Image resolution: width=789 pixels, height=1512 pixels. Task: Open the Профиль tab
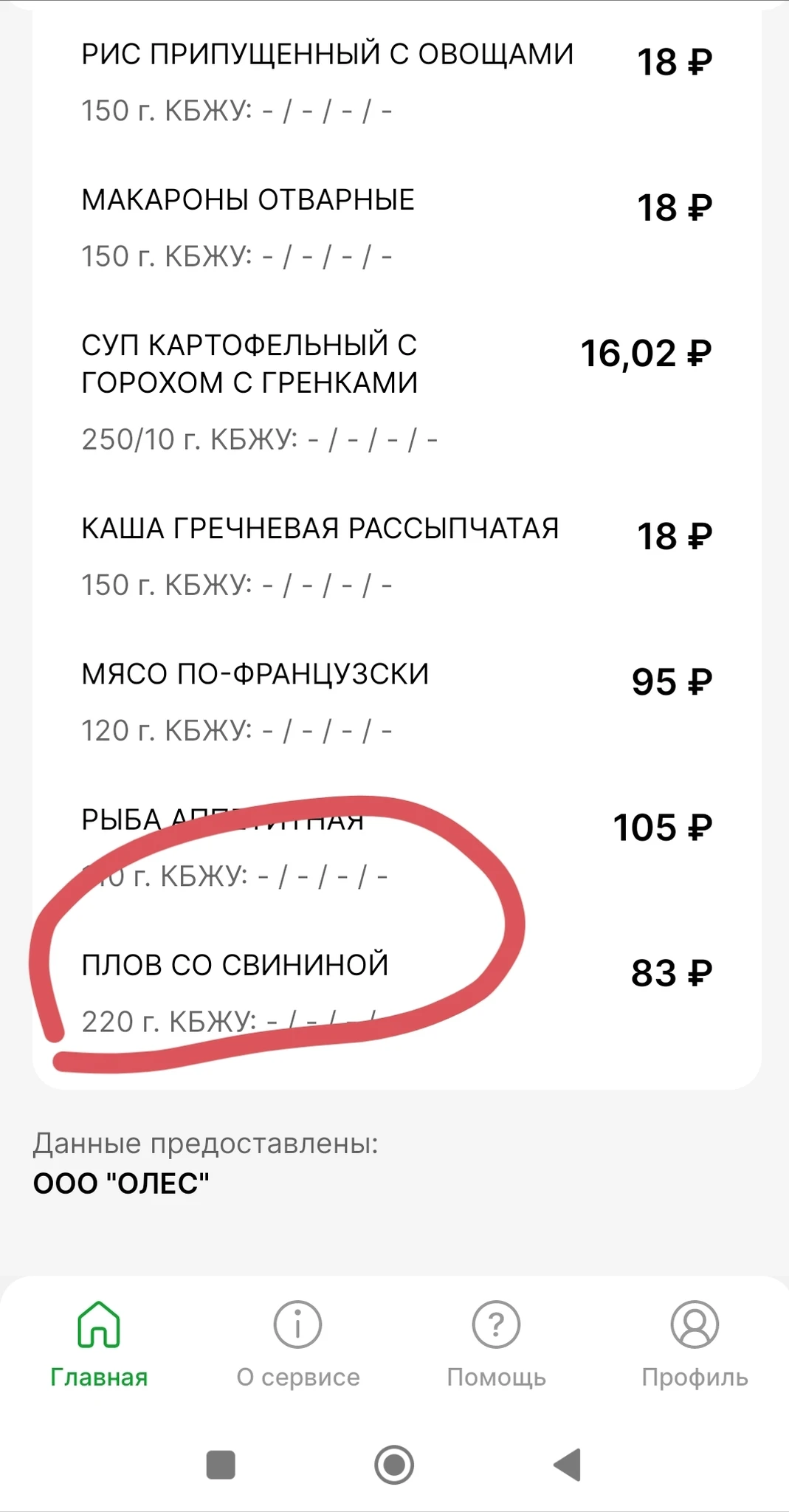coord(695,1345)
